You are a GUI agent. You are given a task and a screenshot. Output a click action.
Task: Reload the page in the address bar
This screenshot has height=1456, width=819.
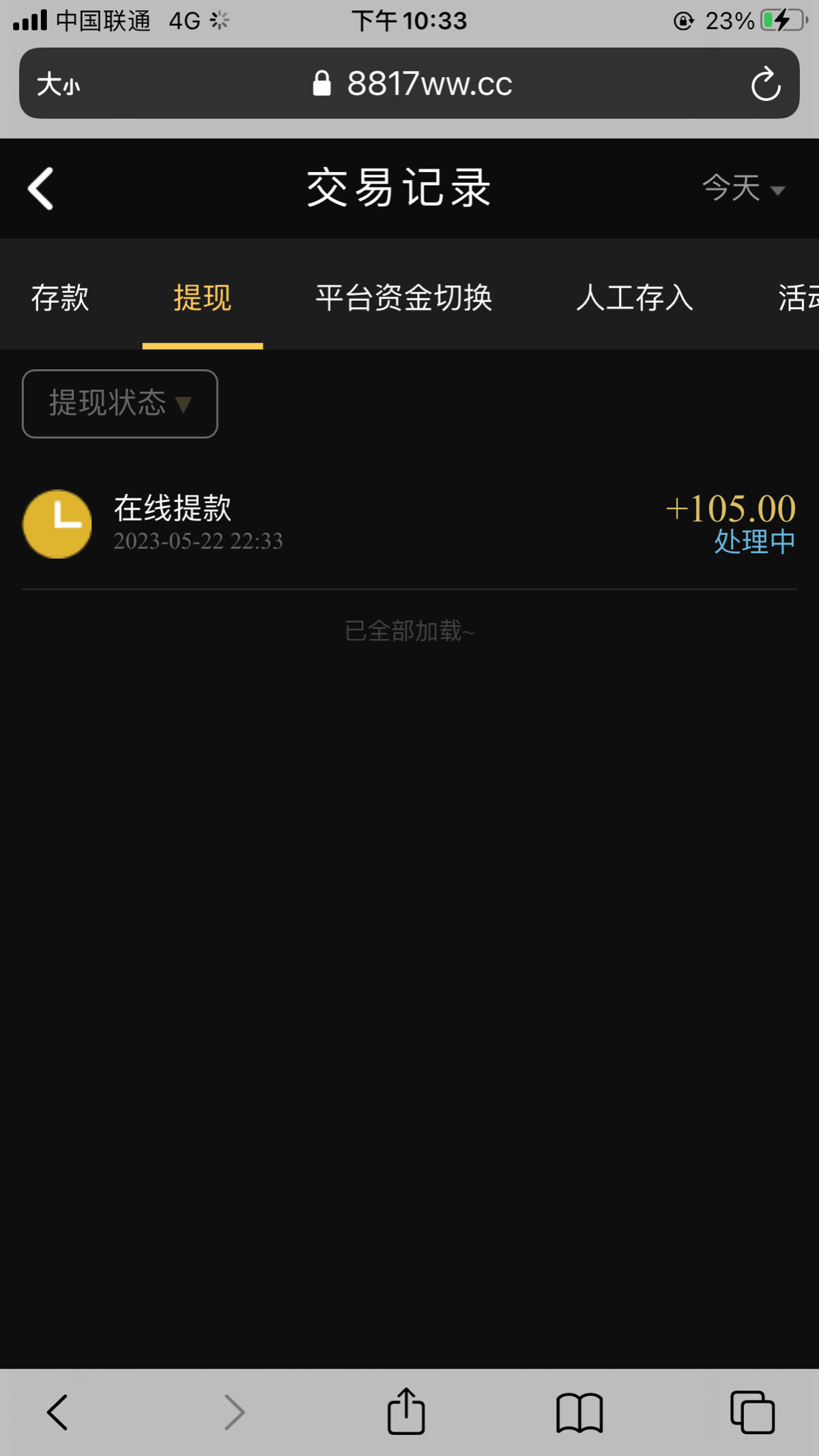click(766, 84)
